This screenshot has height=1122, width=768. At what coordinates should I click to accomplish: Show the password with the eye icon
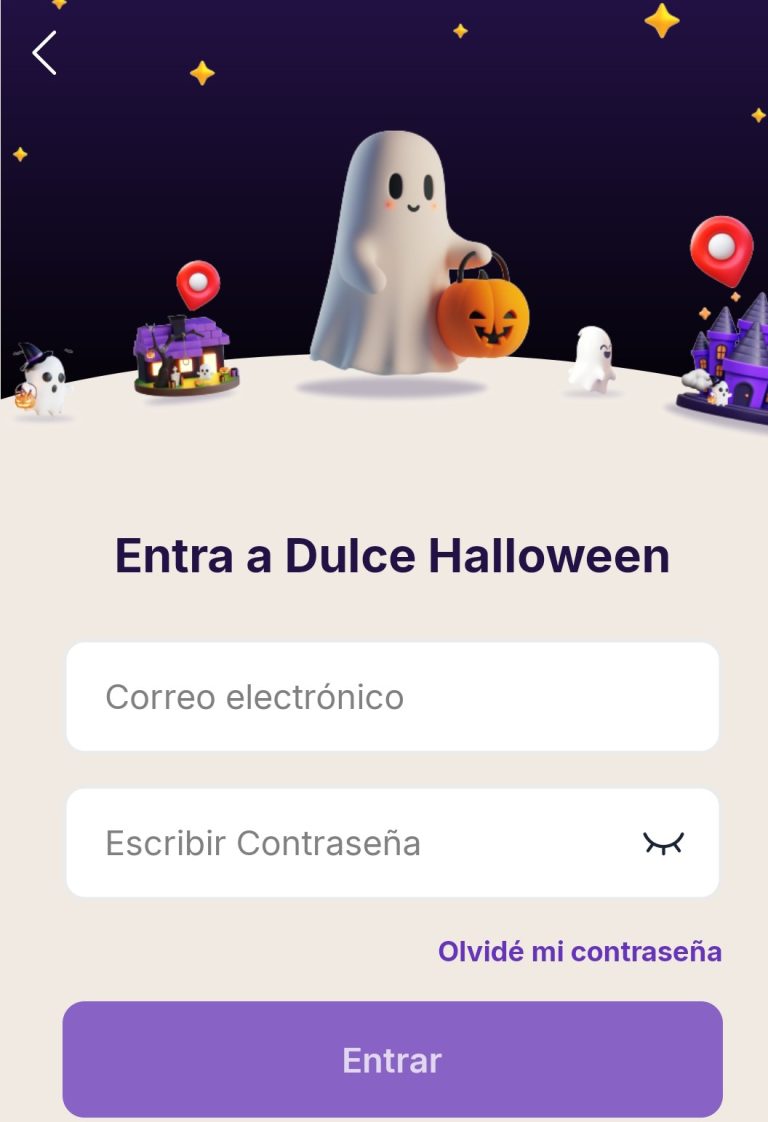tap(663, 843)
